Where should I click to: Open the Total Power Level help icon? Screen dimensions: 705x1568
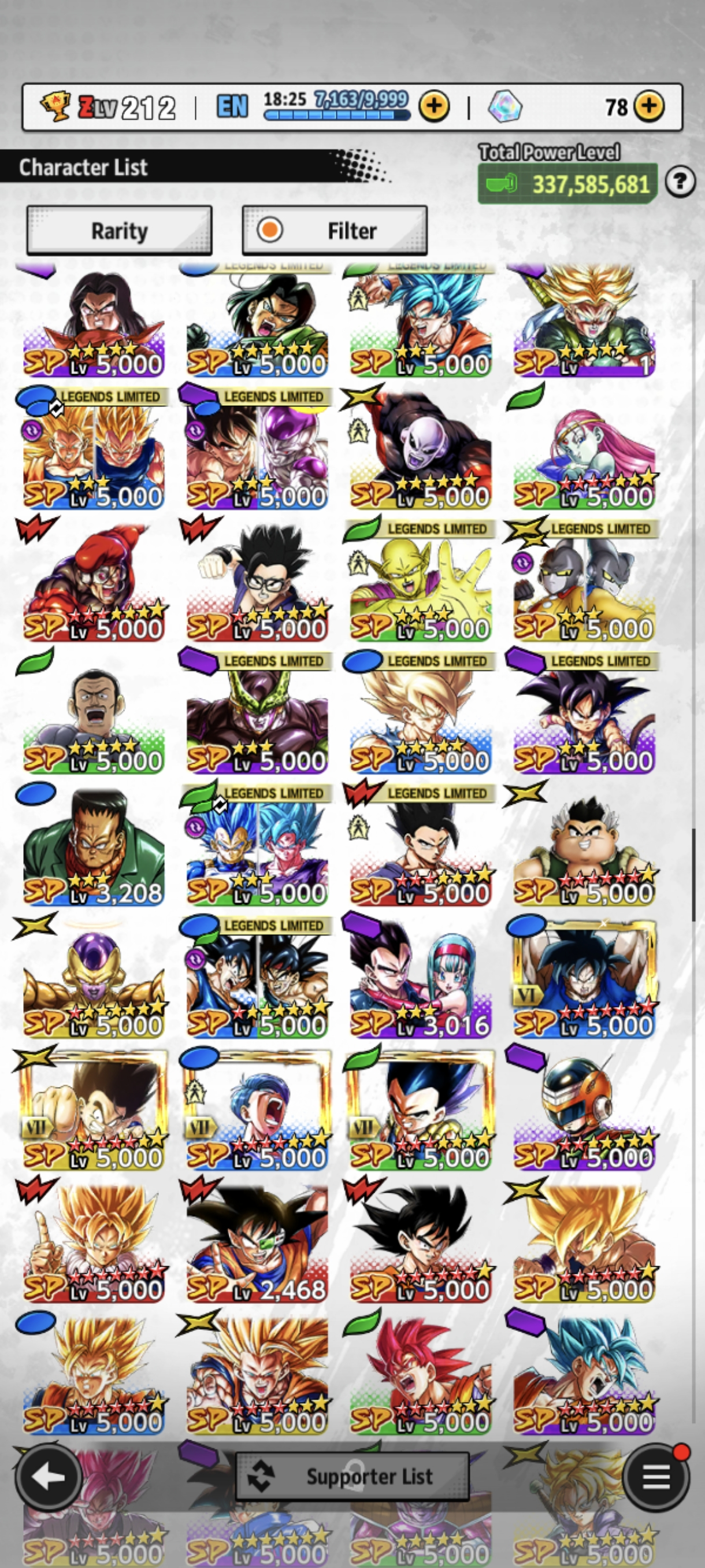(680, 182)
